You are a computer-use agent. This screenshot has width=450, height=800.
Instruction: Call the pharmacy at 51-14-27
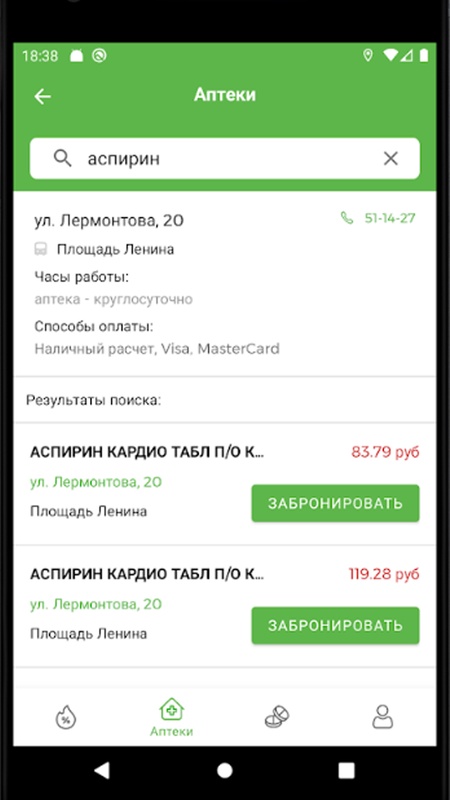378,218
